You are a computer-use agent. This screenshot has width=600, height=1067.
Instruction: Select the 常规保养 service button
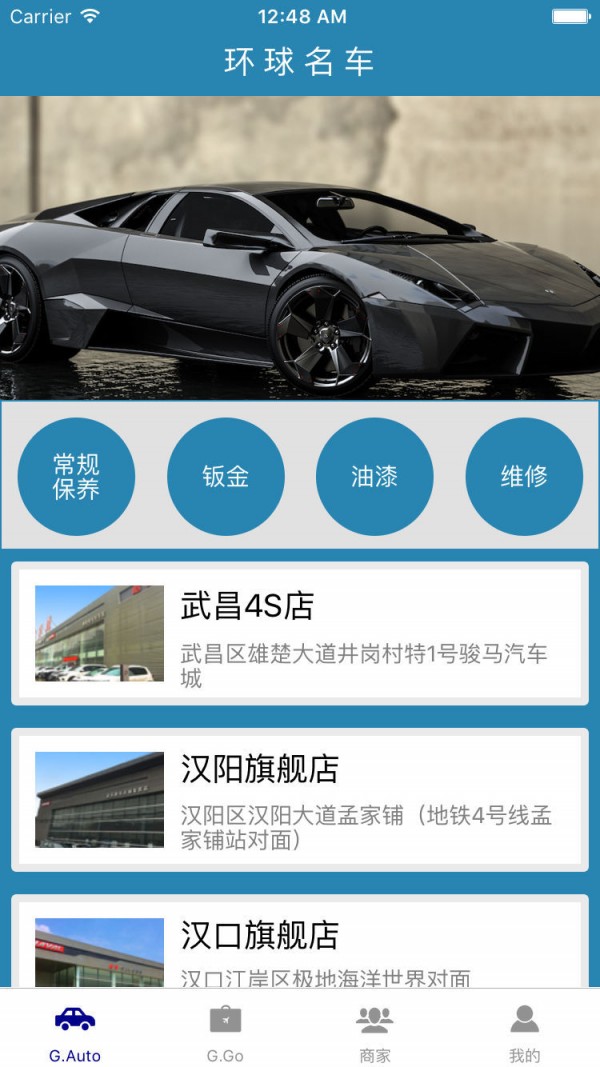pyautogui.click(x=76, y=477)
